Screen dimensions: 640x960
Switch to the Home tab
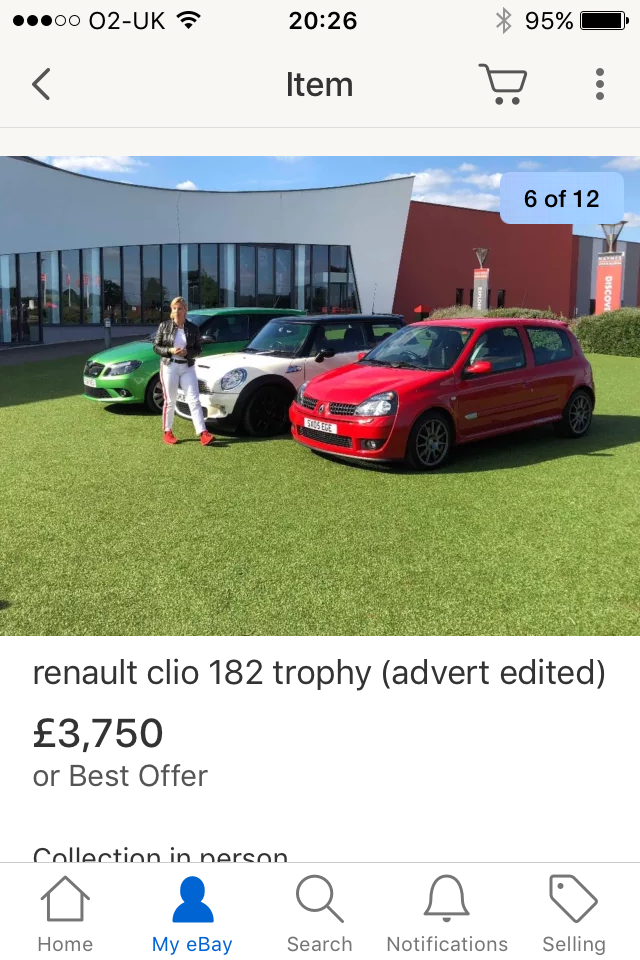(65, 914)
